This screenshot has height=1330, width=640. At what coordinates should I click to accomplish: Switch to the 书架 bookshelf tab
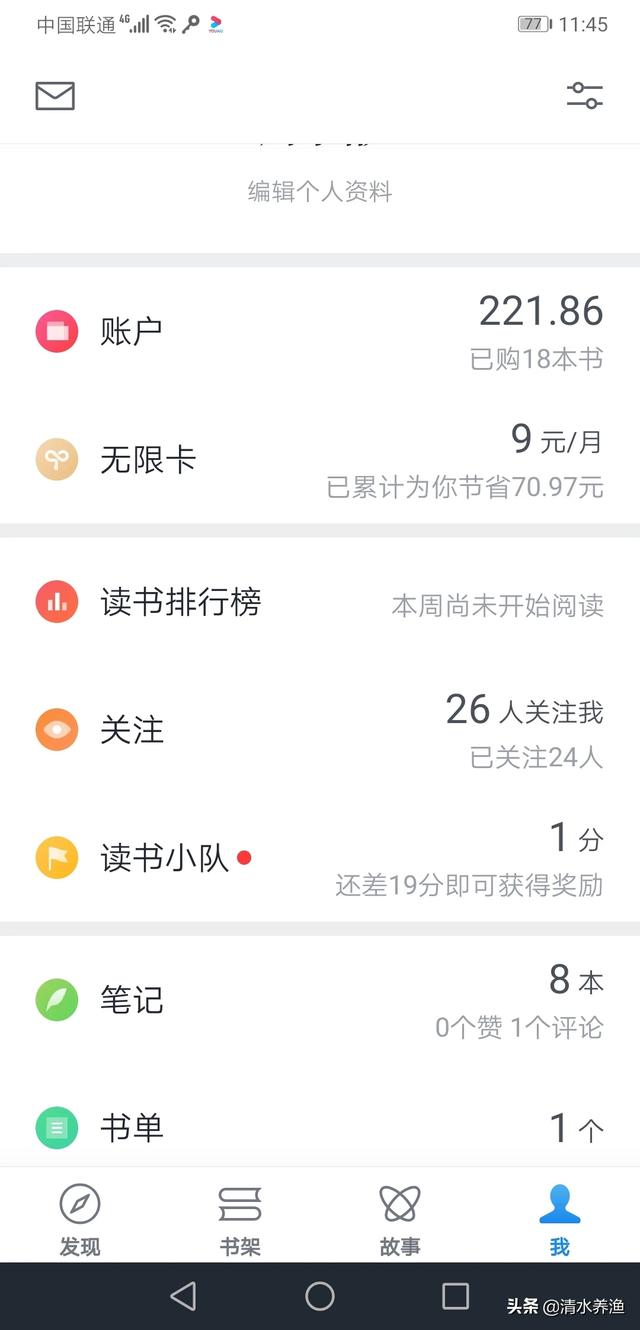(240, 1218)
